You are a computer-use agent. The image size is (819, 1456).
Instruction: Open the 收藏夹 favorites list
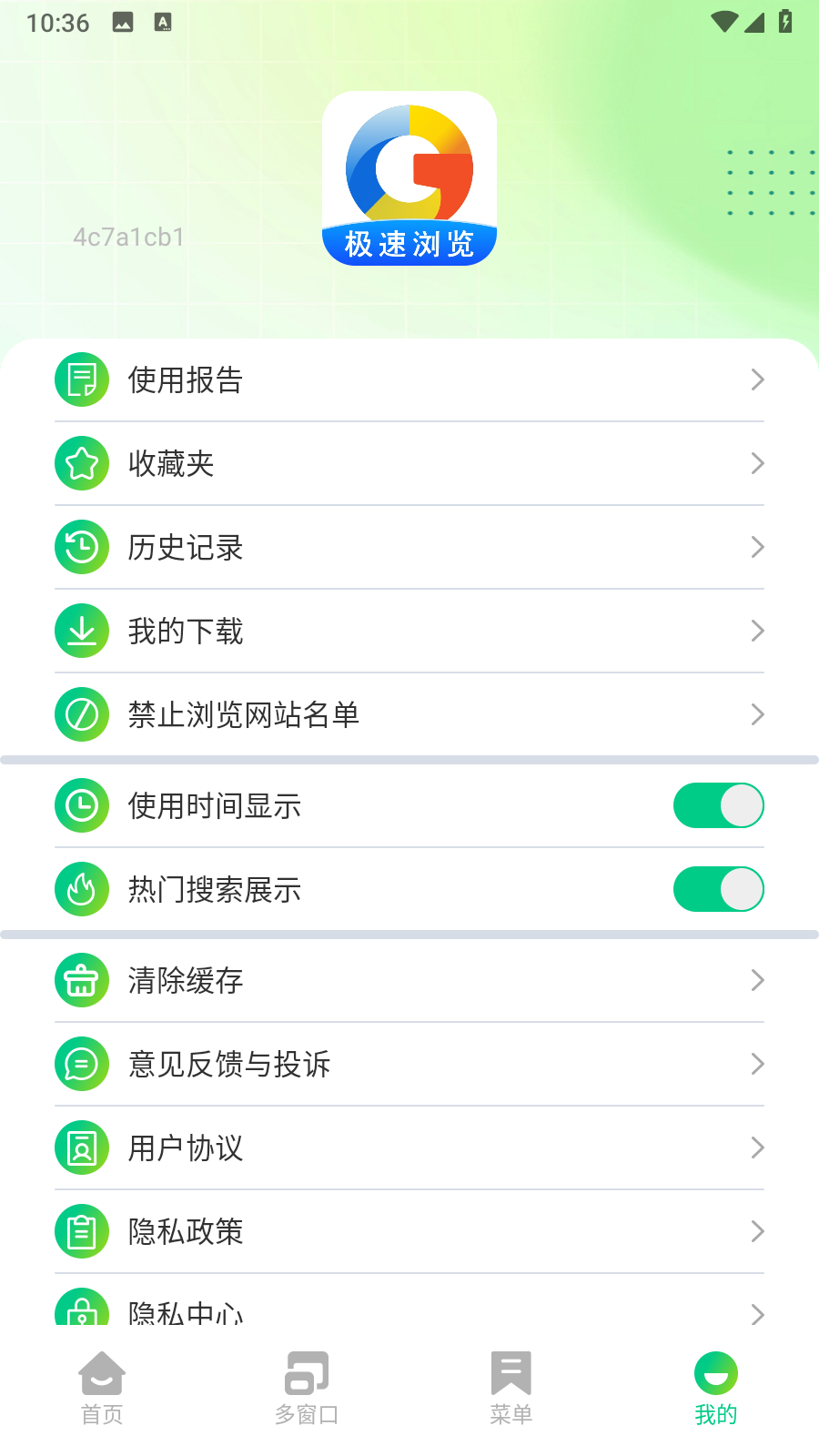click(x=409, y=463)
